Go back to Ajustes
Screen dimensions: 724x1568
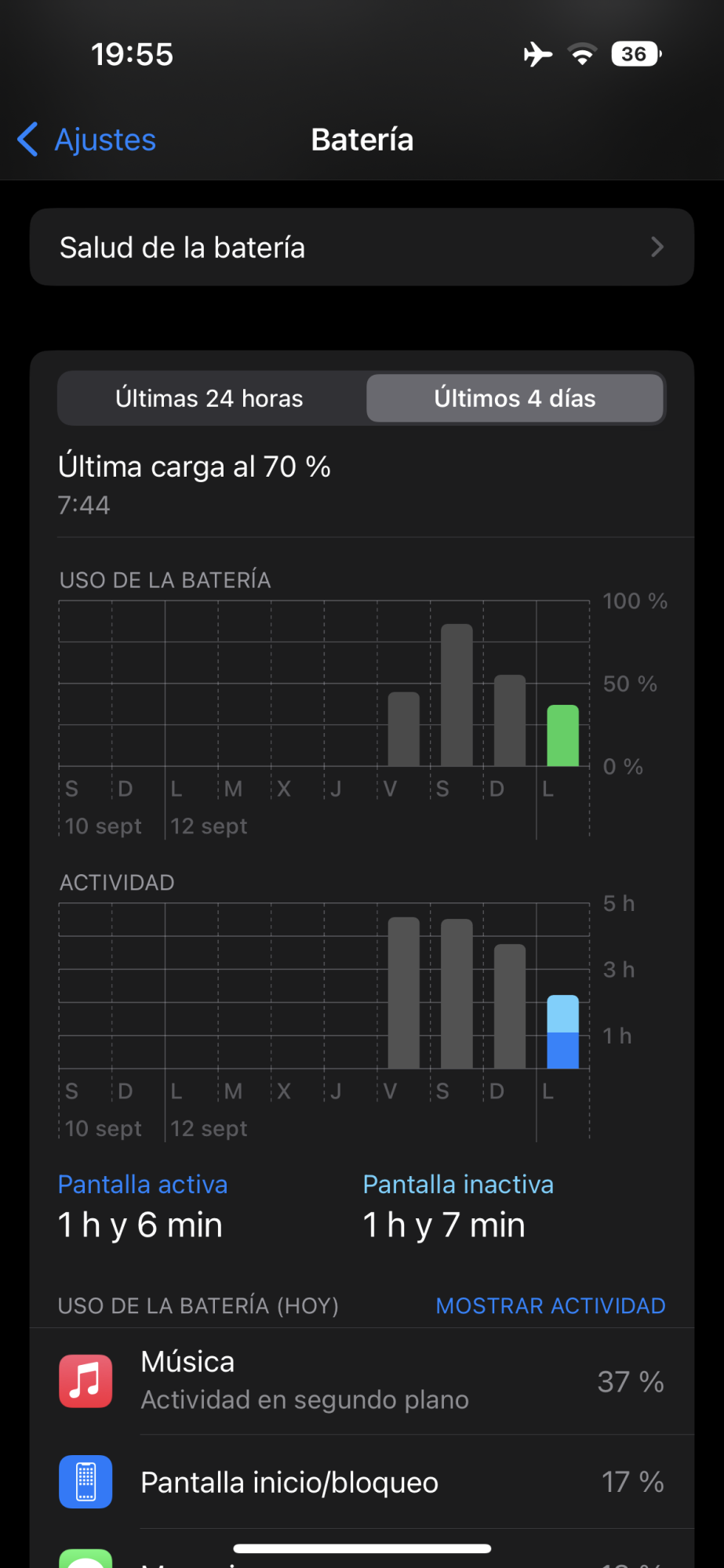point(88,140)
